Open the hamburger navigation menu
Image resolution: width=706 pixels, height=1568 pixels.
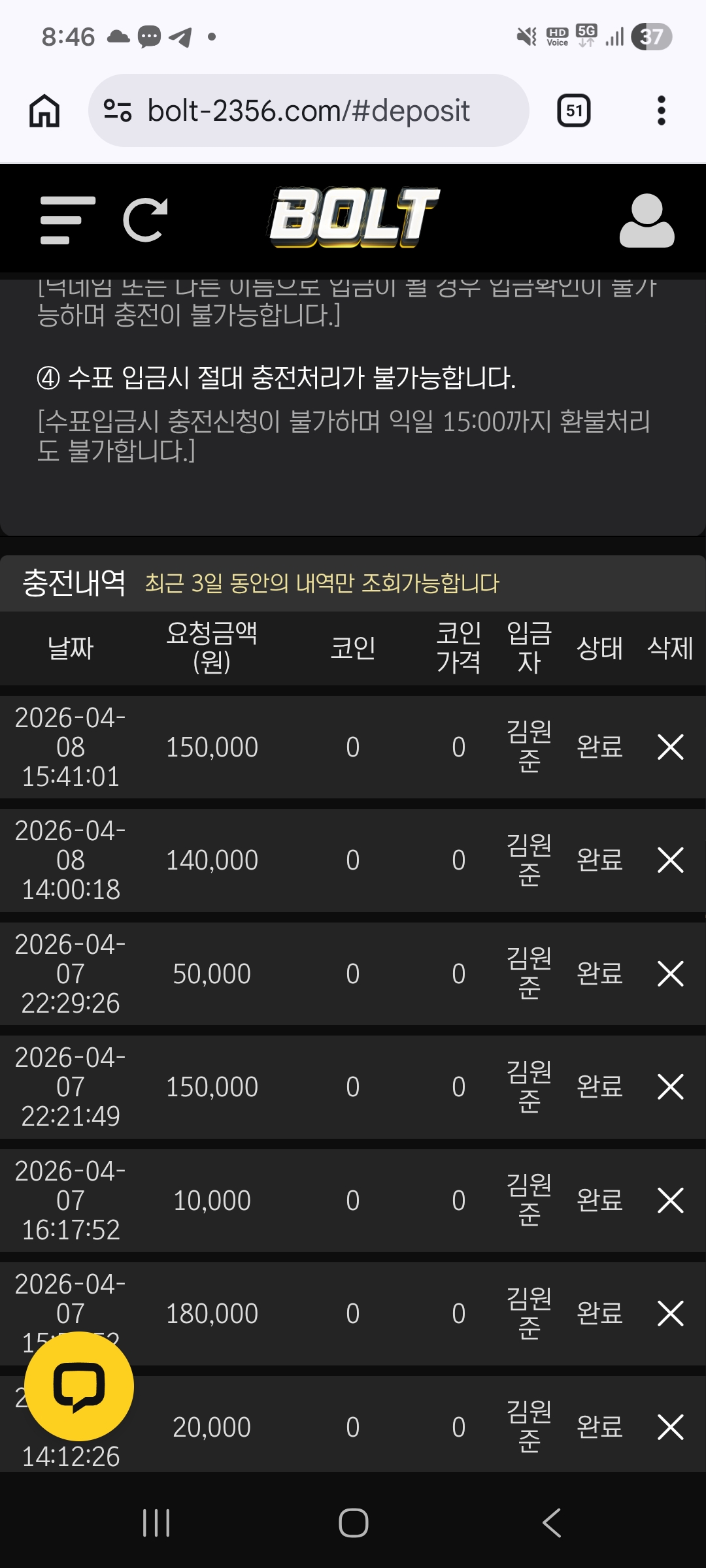[63, 220]
